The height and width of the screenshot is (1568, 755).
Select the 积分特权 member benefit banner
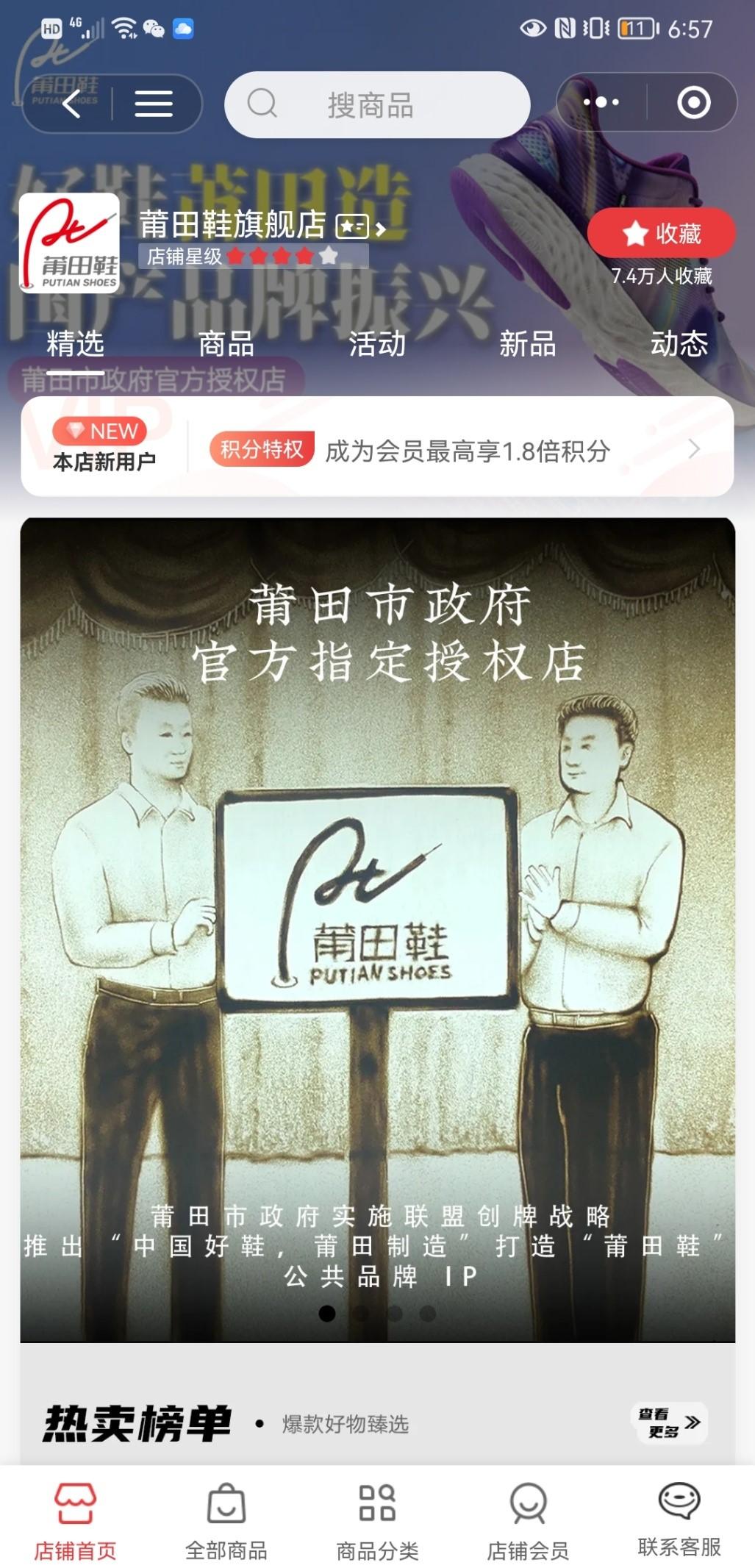click(262, 447)
